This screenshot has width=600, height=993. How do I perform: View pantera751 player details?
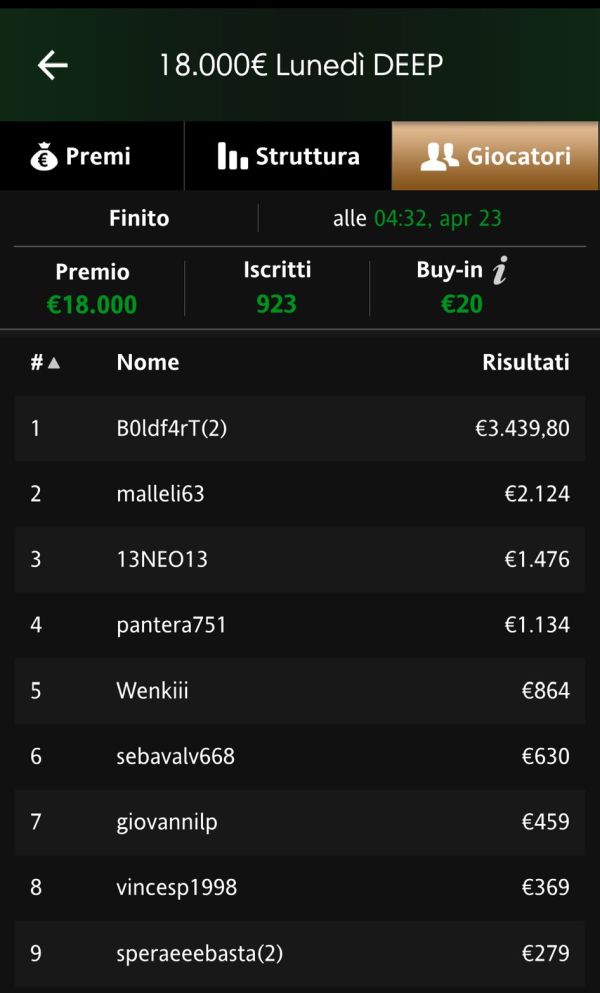(x=299, y=625)
